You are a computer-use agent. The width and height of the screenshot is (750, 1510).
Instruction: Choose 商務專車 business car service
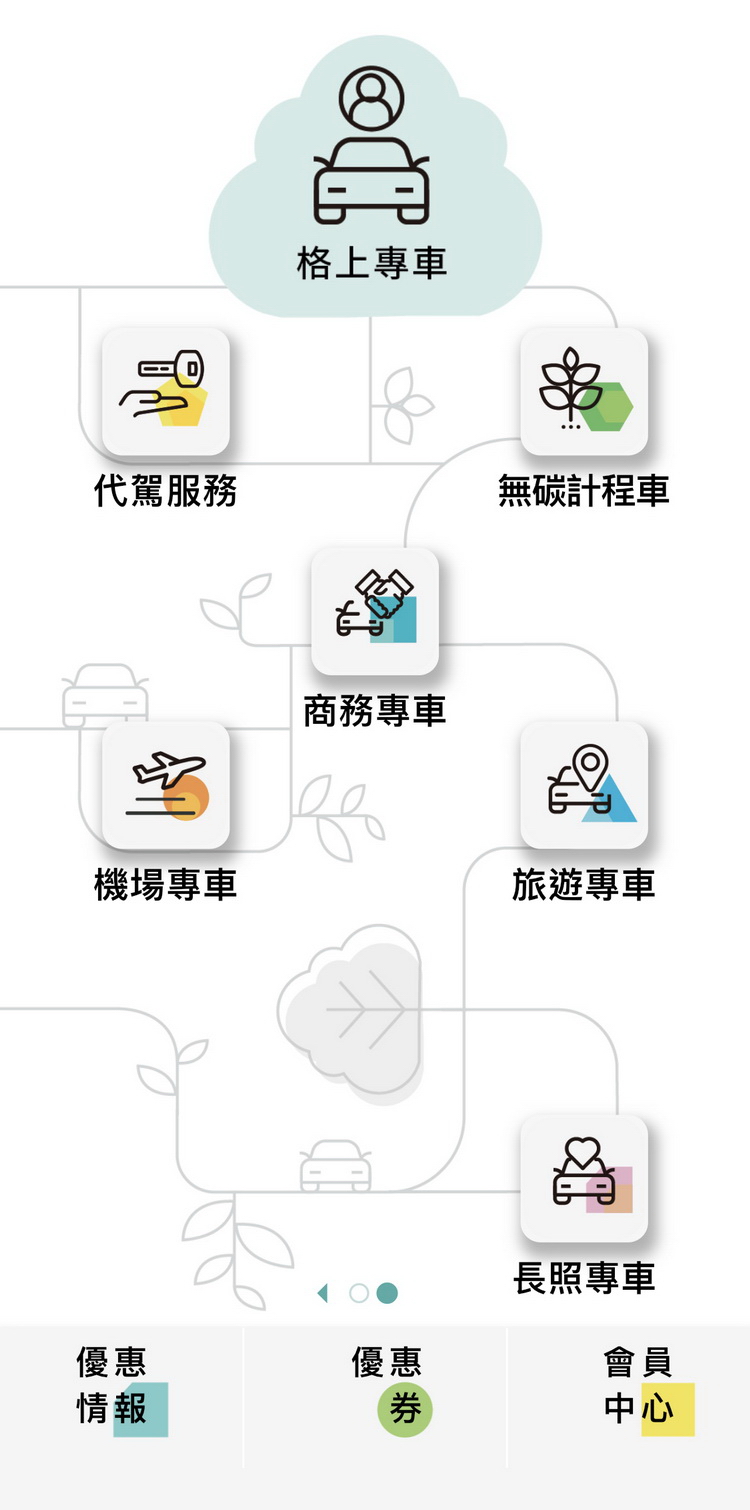375,612
